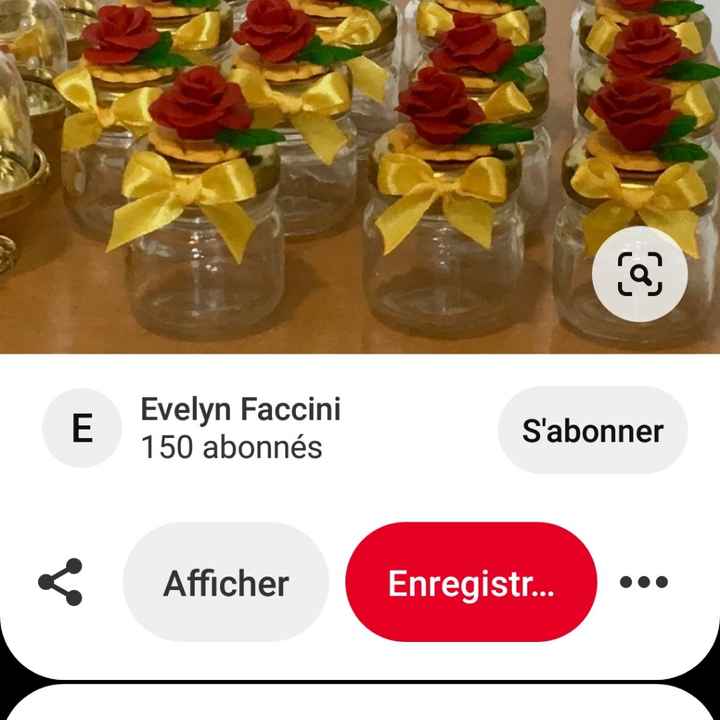
Task: Tap S'abonner to follow Evelyn Faccini
Action: click(x=592, y=431)
